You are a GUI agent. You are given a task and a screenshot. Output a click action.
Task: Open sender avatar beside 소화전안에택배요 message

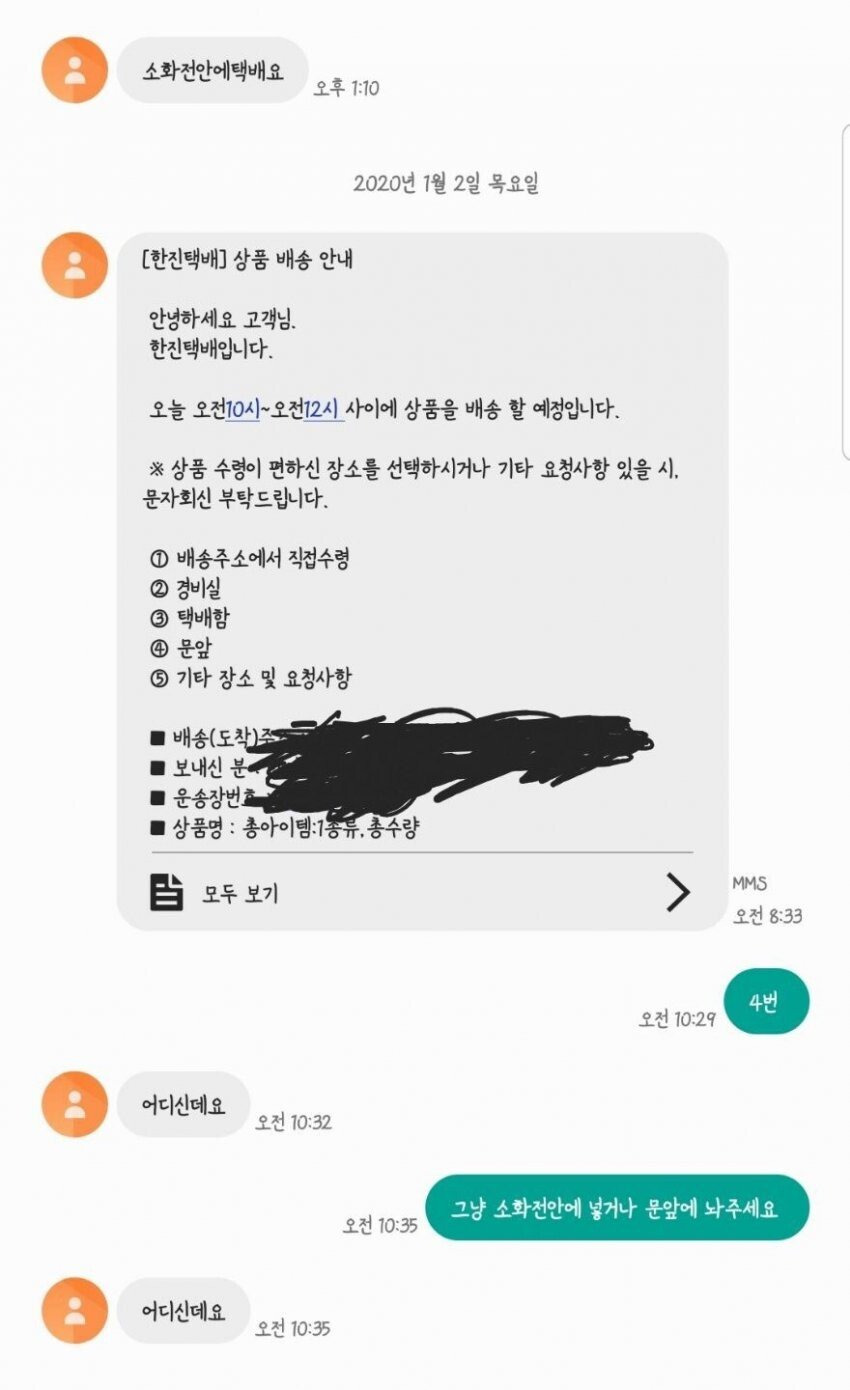pyautogui.click(x=74, y=70)
